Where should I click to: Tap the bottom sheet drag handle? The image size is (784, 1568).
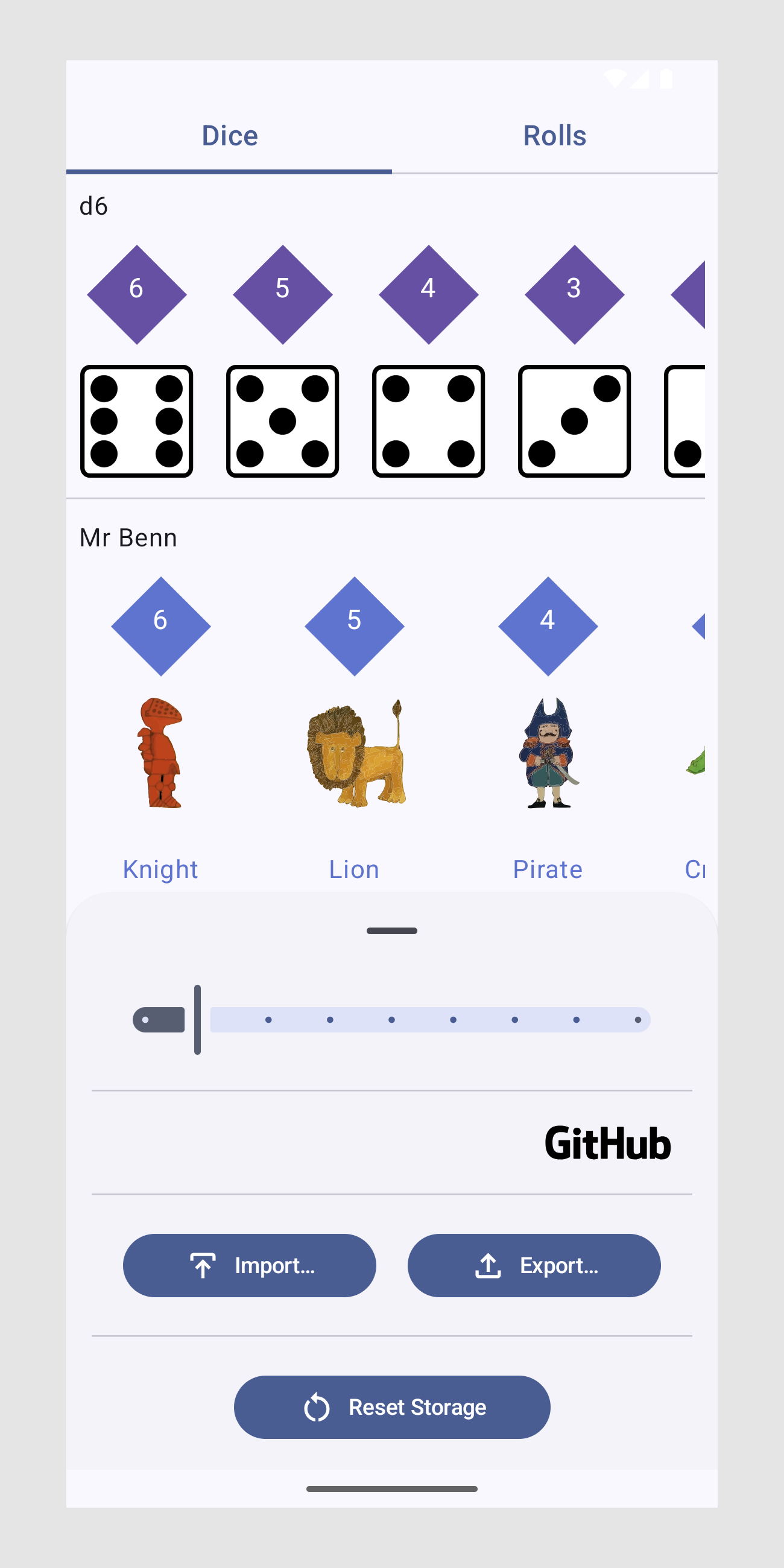(x=392, y=931)
